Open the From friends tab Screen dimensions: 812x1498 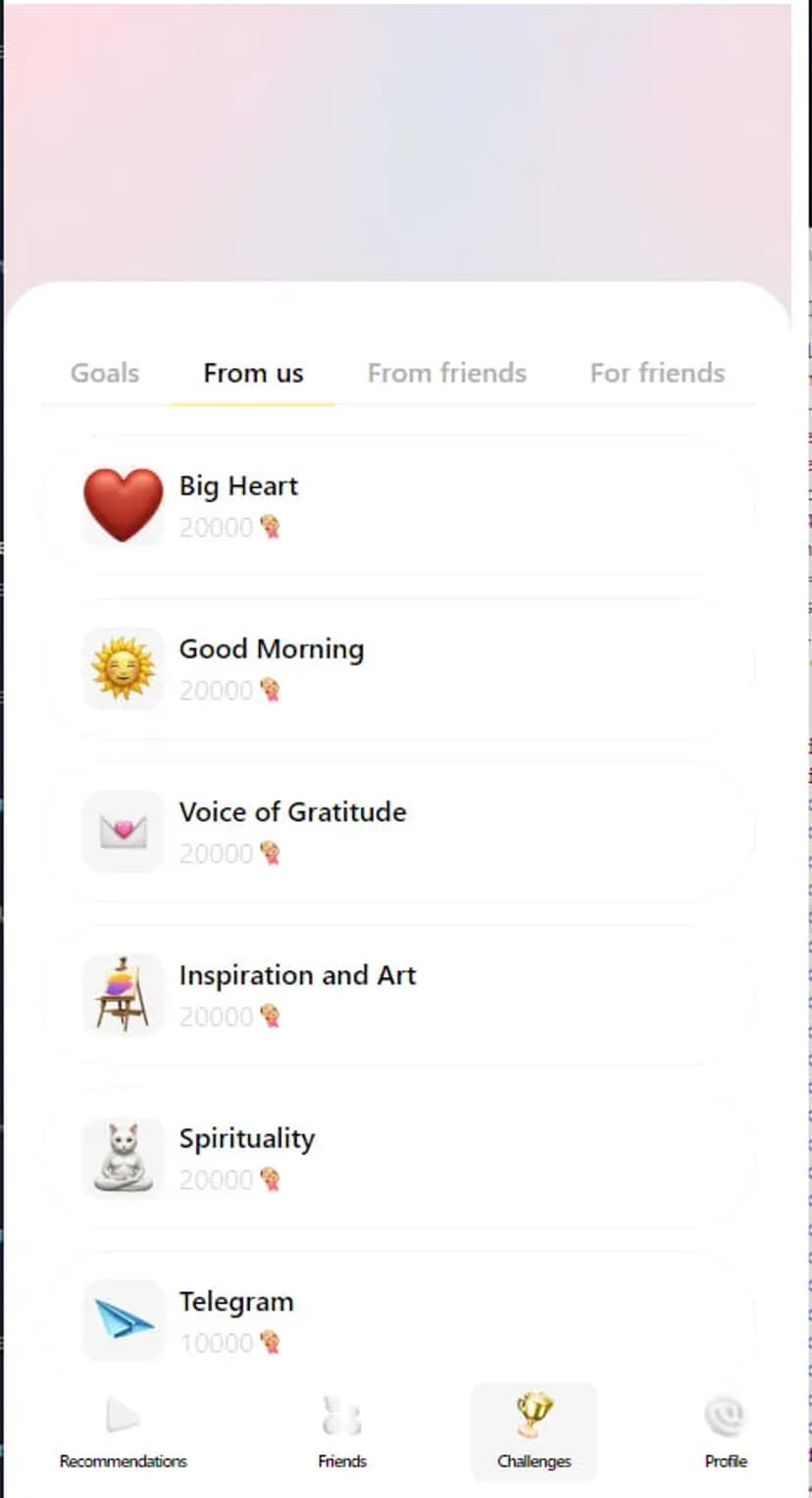click(x=446, y=373)
